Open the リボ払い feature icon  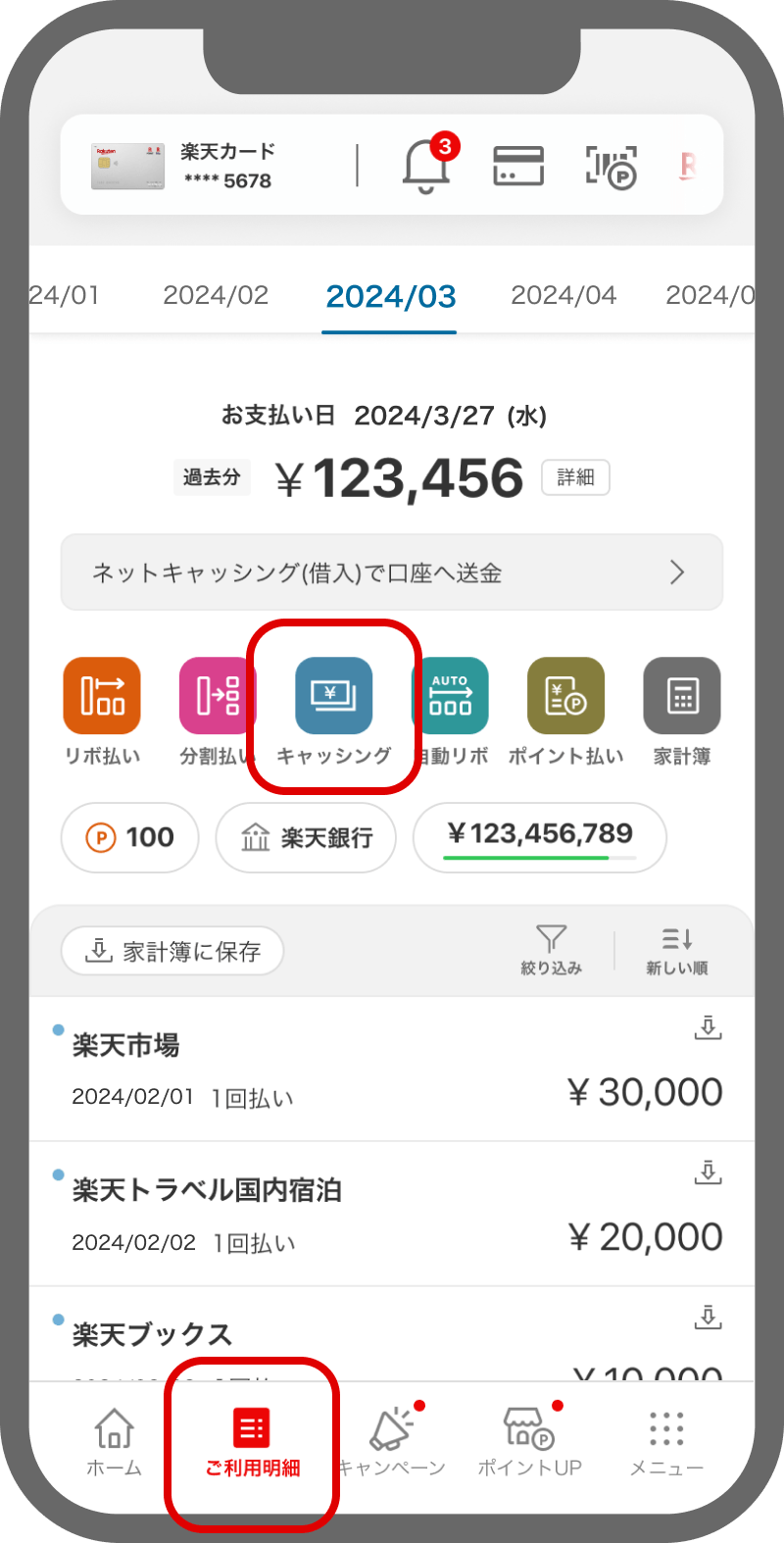click(102, 695)
